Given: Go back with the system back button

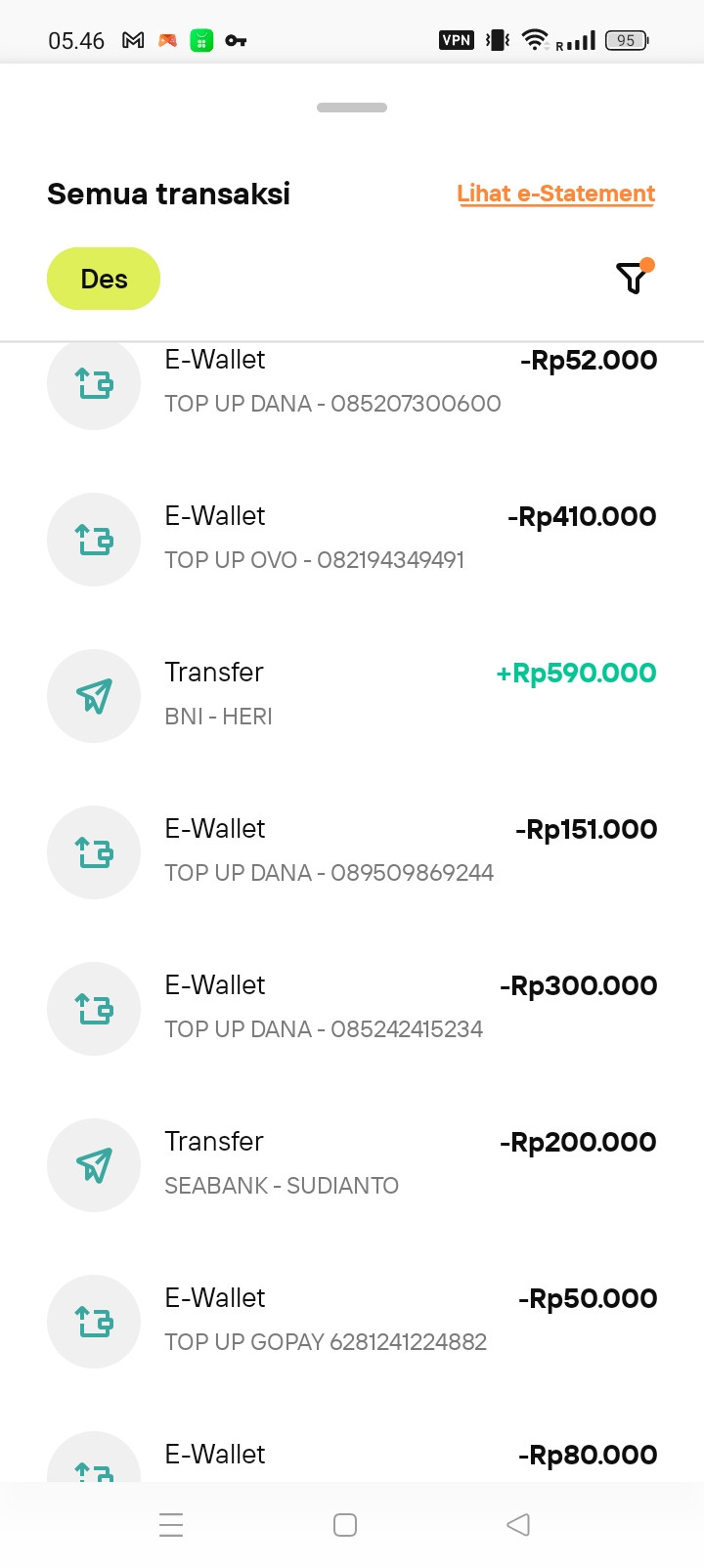Looking at the screenshot, I should coord(518,1524).
